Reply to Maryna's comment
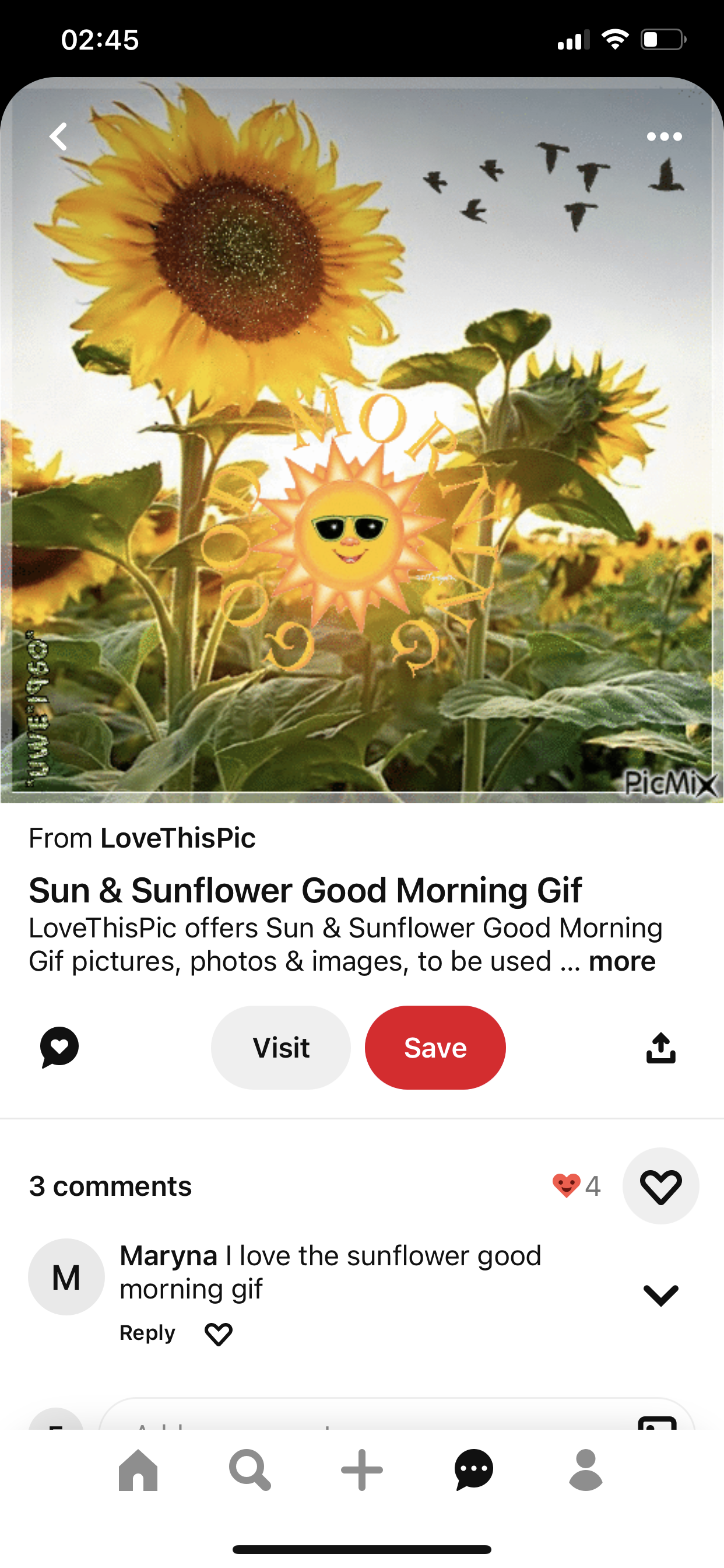The width and height of the screenshot is (724, 1568). pos(147,1333)
